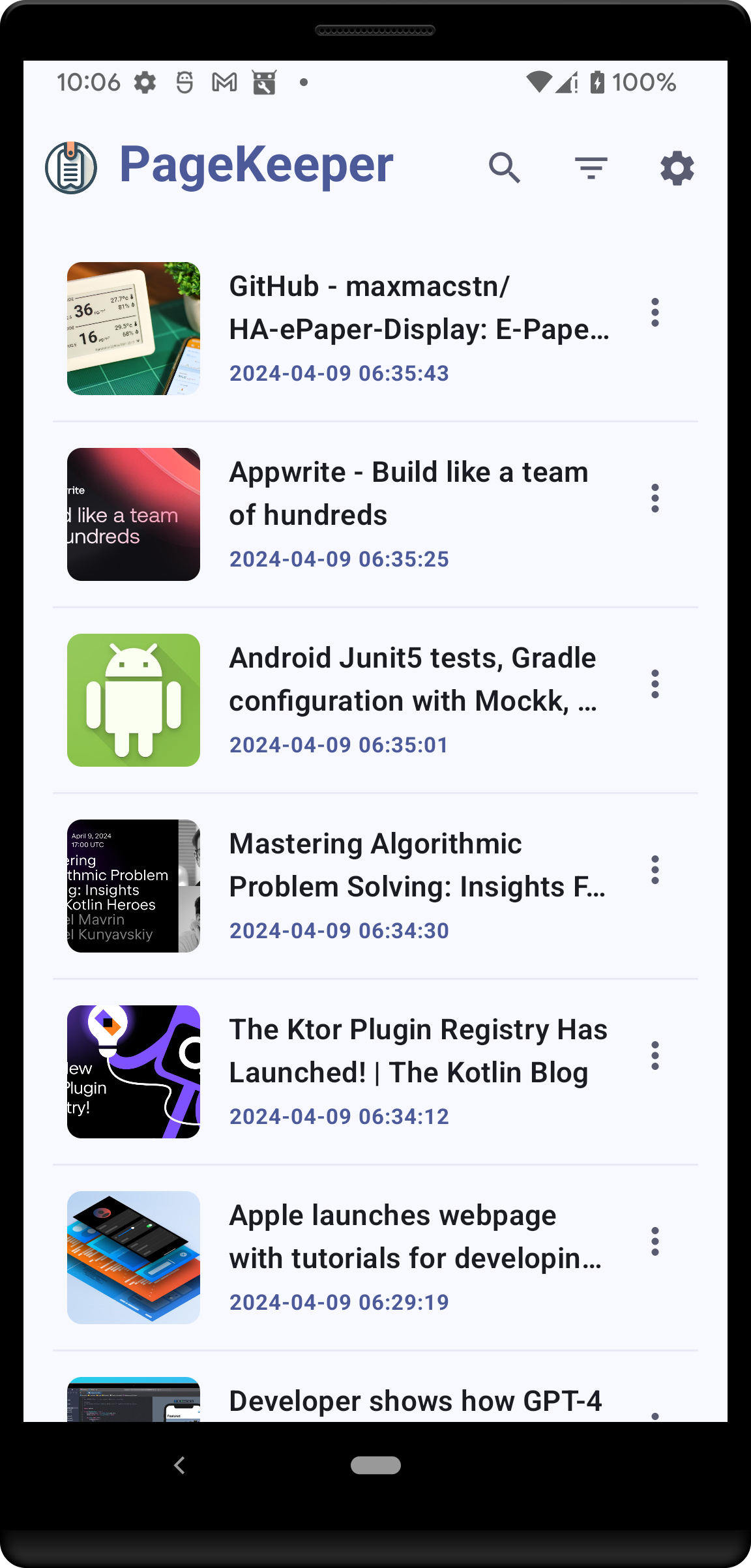
Task: Open overflow menu for Android Junit5 tests
Action: click(655, 685)
